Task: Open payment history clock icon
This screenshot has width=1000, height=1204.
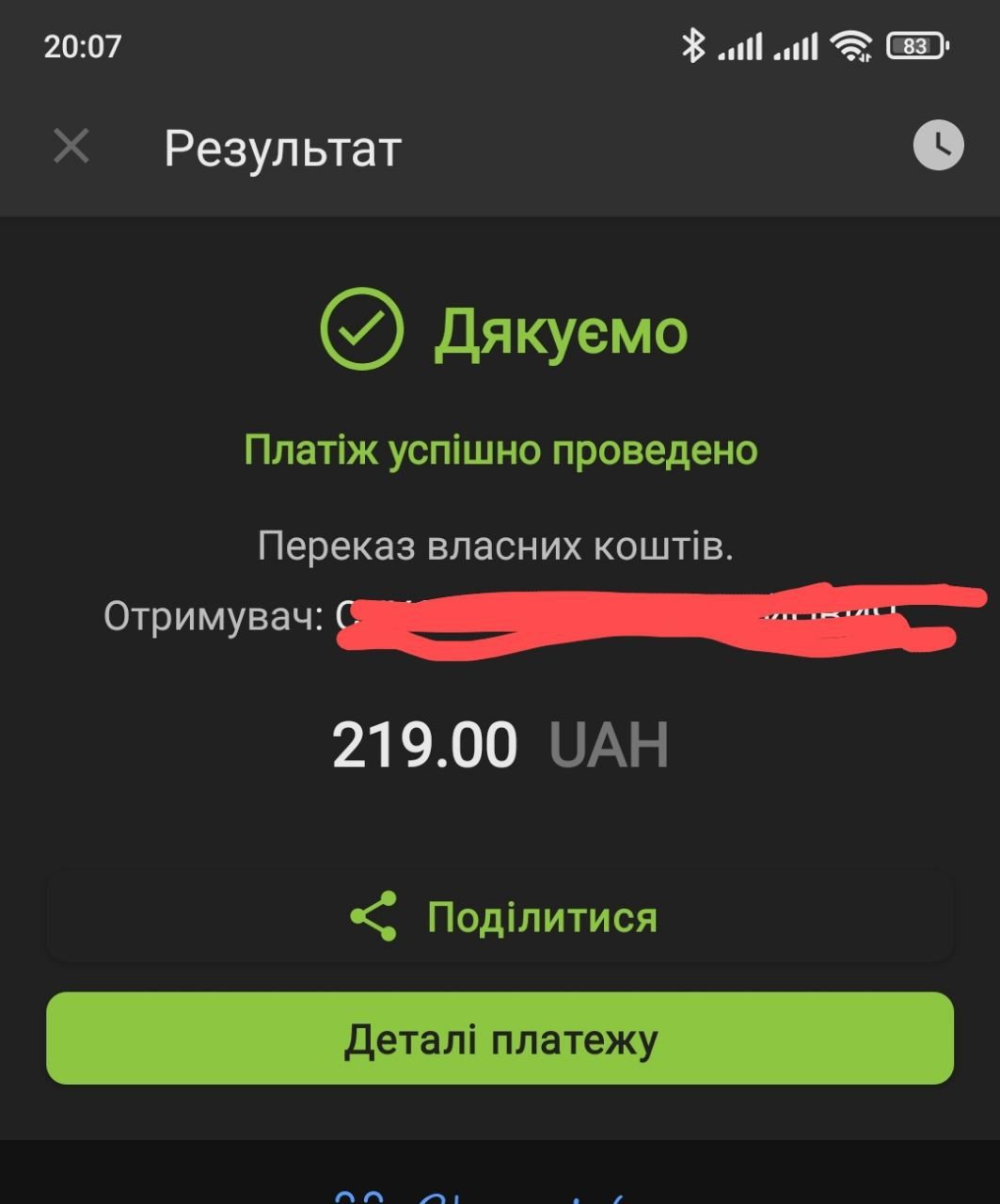Action: [938, 146]
